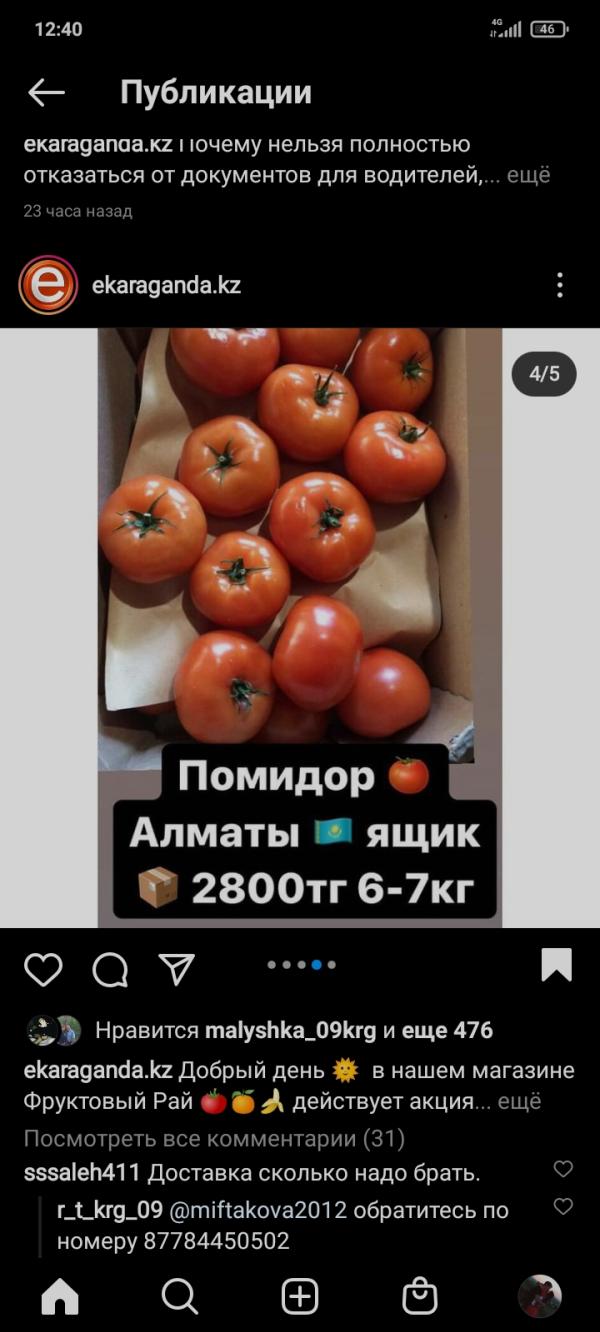Share the post with the paper plane
The width and height of the screenshot is (600, 1332).
[x=176, y=968]
